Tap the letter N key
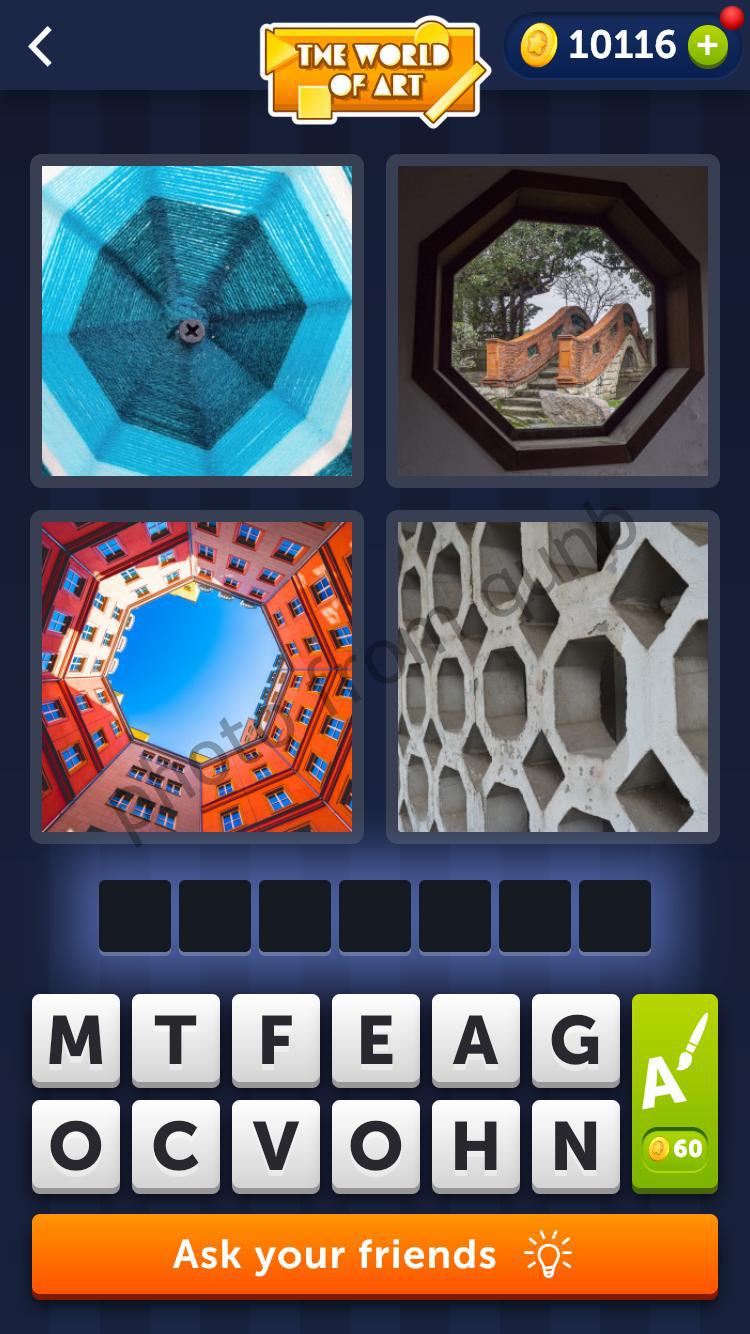Image resolution: width=750 pixels, height=1334 pixels. coord(576,1145)
